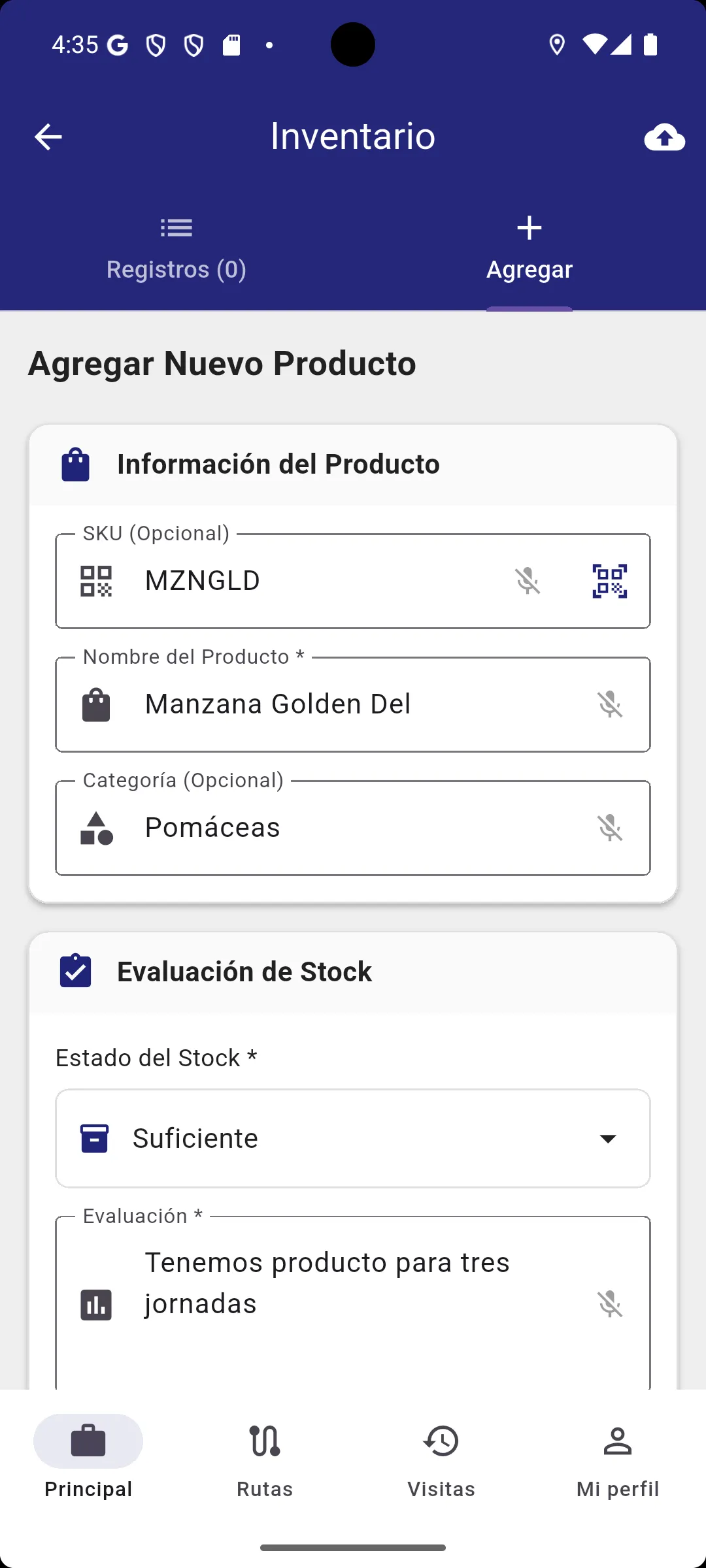The width and height of the screenshot is (706, 1568).
Task: Open the Estado del Stock dropdown
Action: coord(353,1137)
